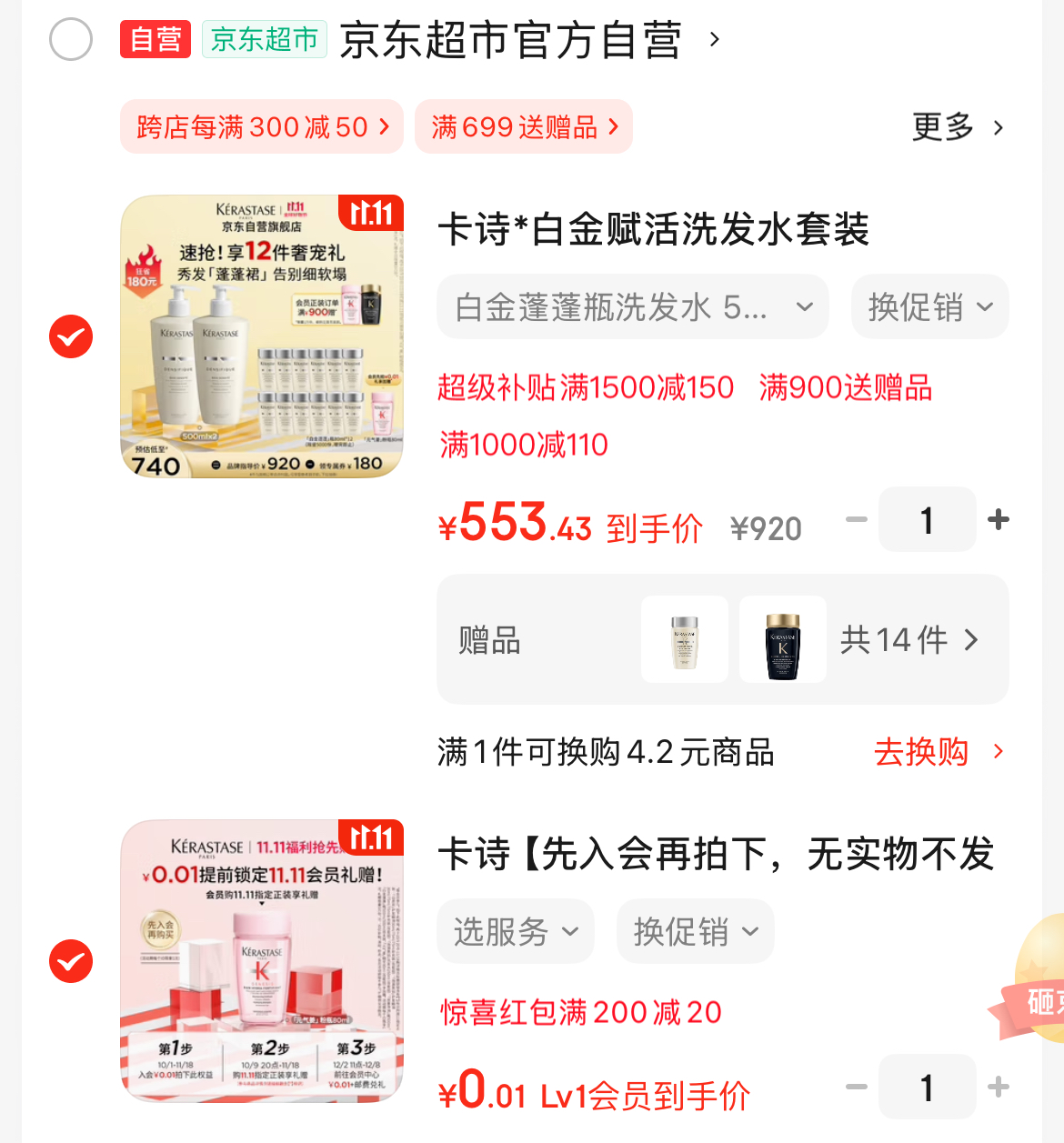Uncheck the 卡诗先入会再拍下 item

[x=71, y=961]
